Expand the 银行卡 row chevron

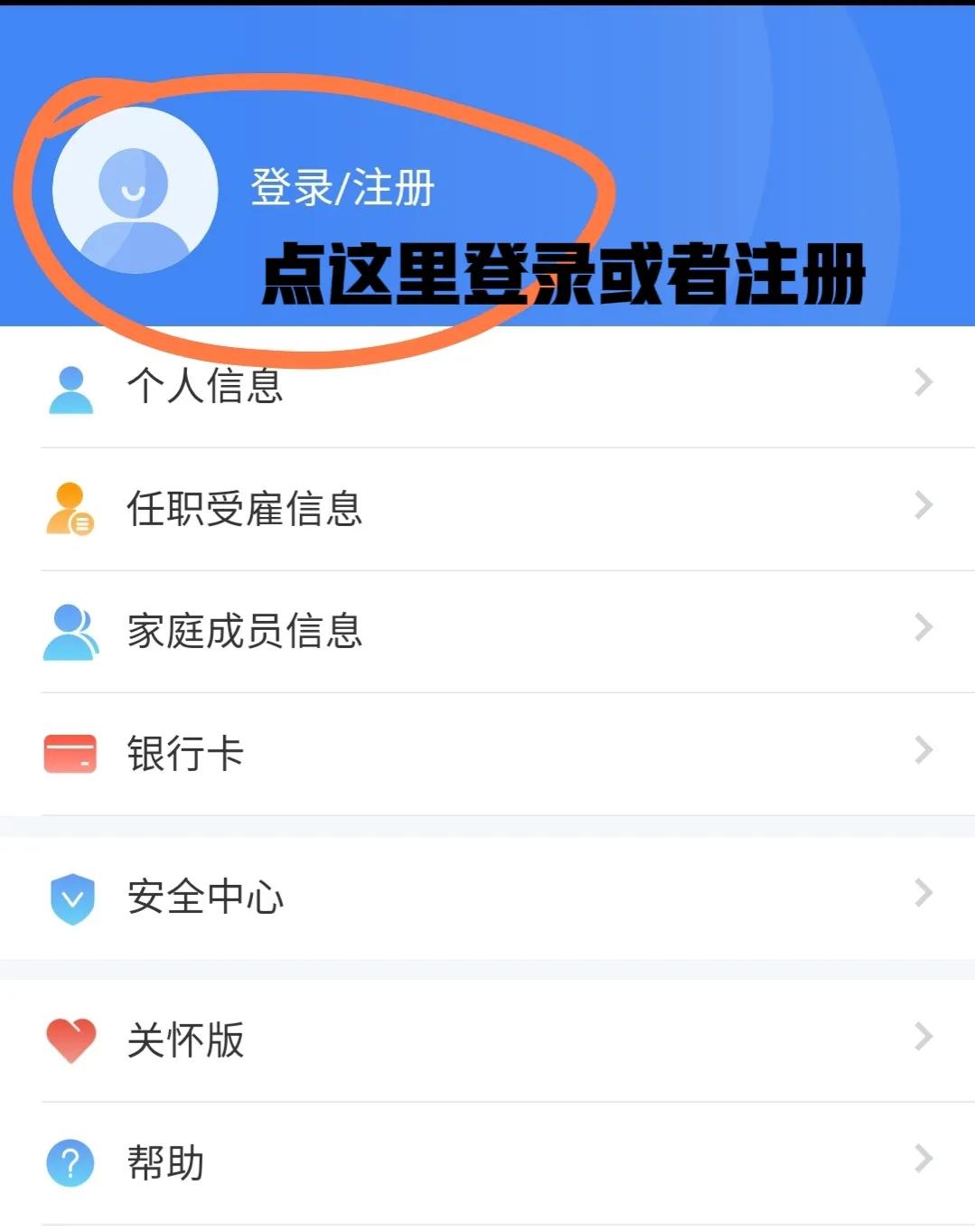922,750
